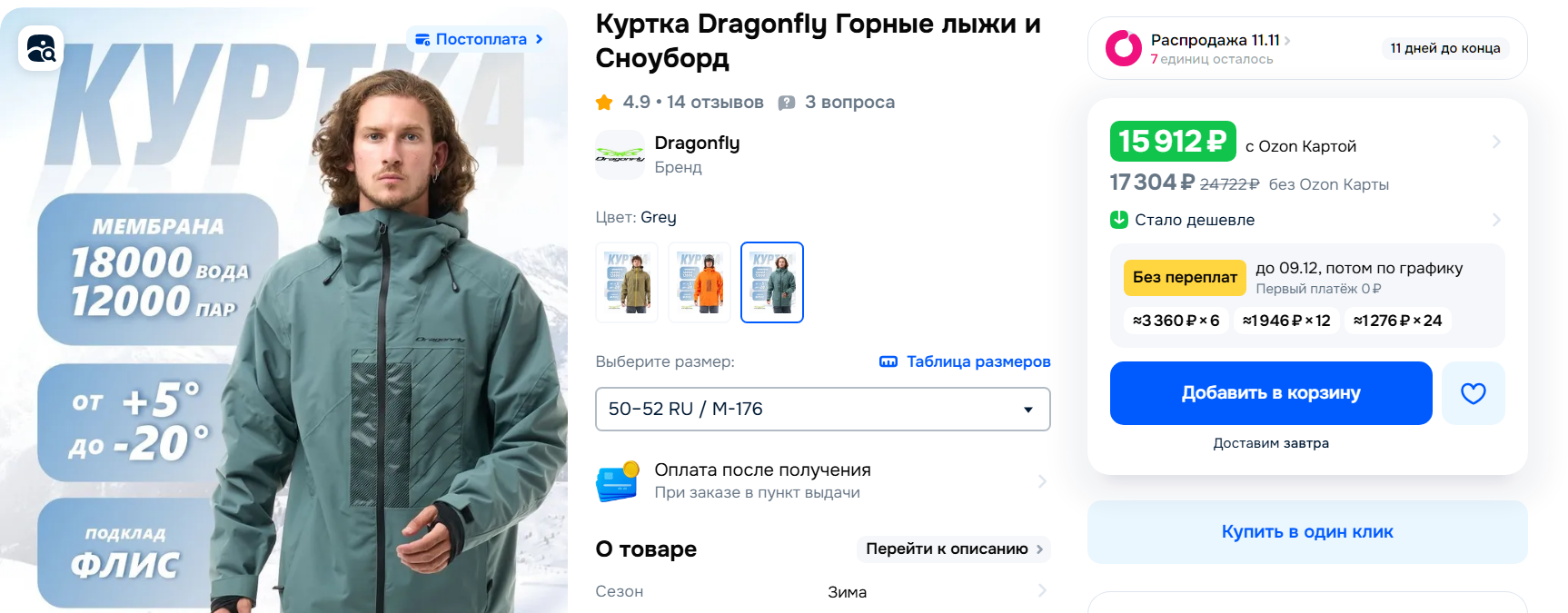
Task: Select the orange jacket color
Action: 700,282
